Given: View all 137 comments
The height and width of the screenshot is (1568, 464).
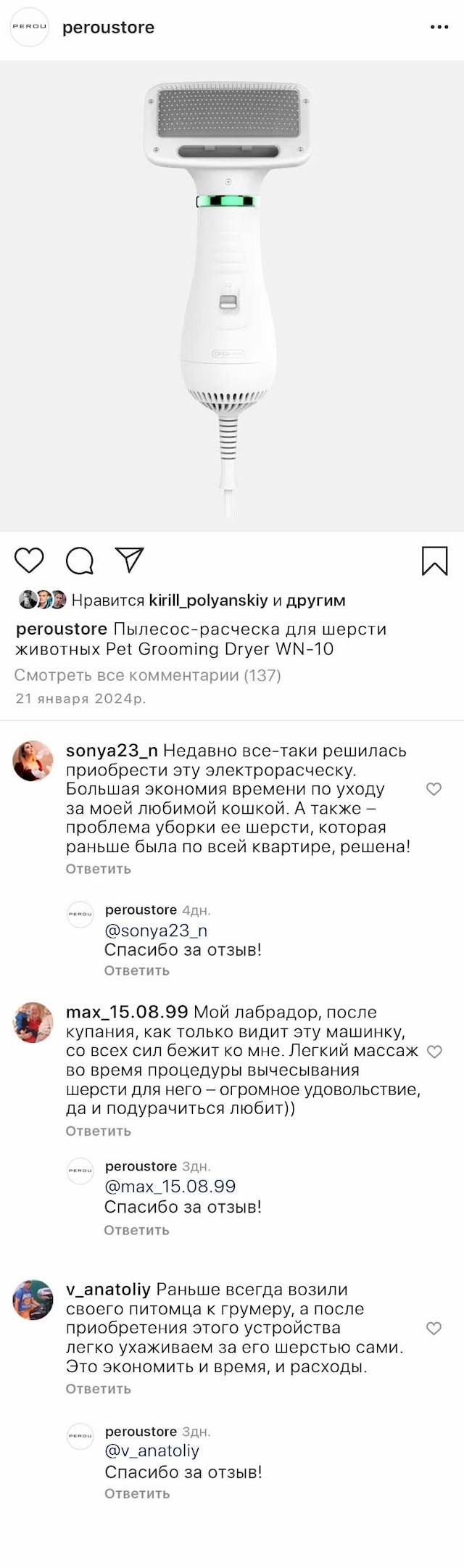Looking at the screenshot, I should click(147, 675).
